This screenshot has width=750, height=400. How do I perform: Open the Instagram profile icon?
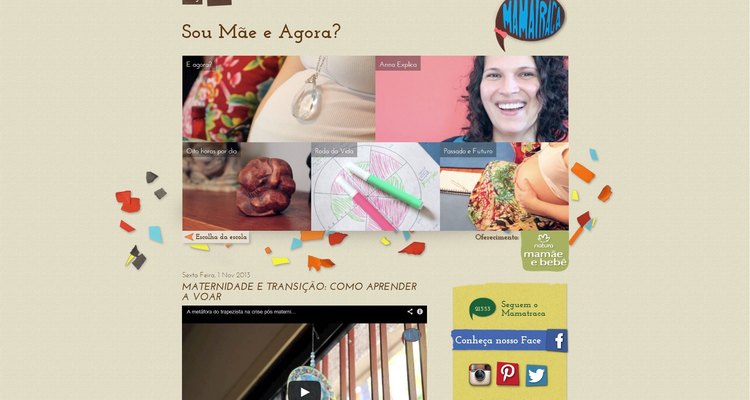(x=480, y=374)
